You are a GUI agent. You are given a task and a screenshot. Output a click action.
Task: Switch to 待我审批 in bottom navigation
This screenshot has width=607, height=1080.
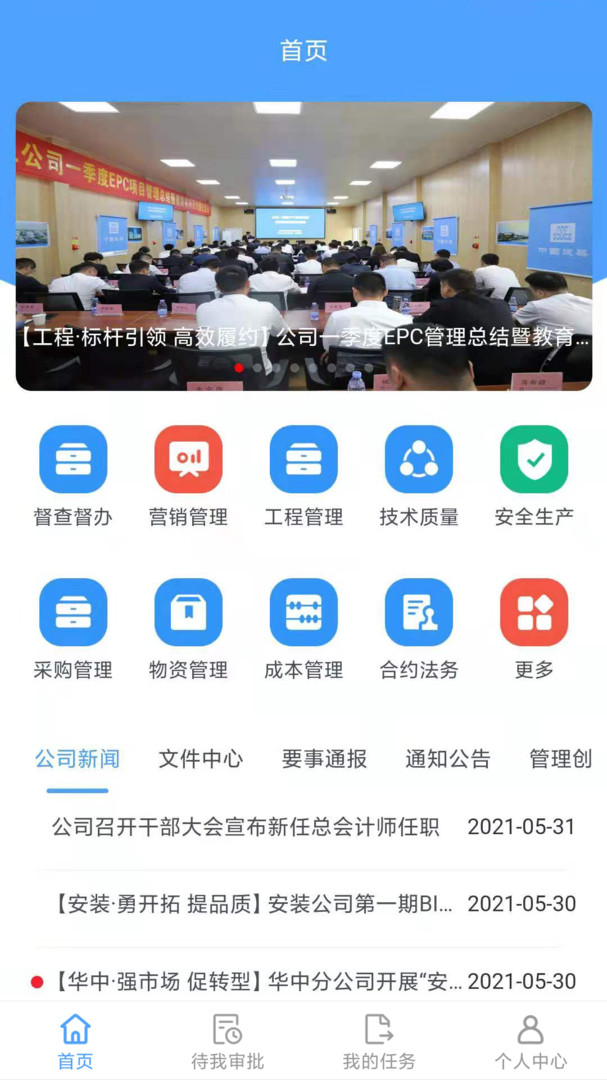pyautogui.click(x=227, y=1041)
